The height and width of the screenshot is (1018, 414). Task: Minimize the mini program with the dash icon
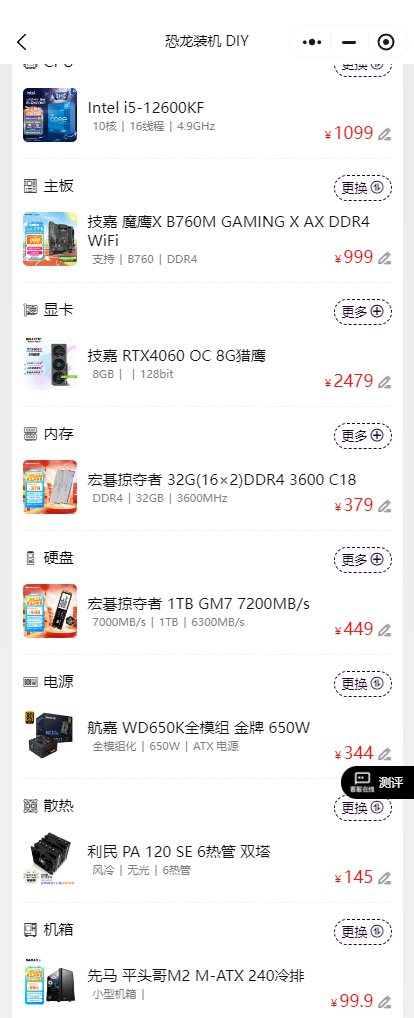click(349, 42)
